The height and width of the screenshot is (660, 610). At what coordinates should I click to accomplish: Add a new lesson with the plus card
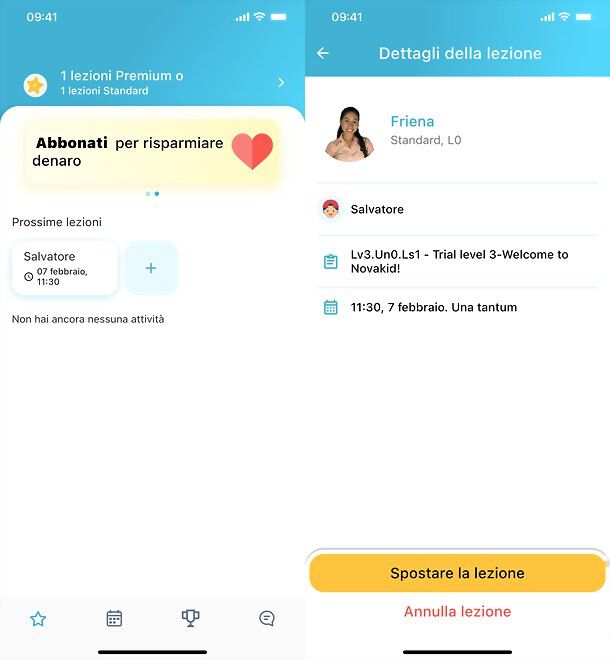click(x=151, y=268)
